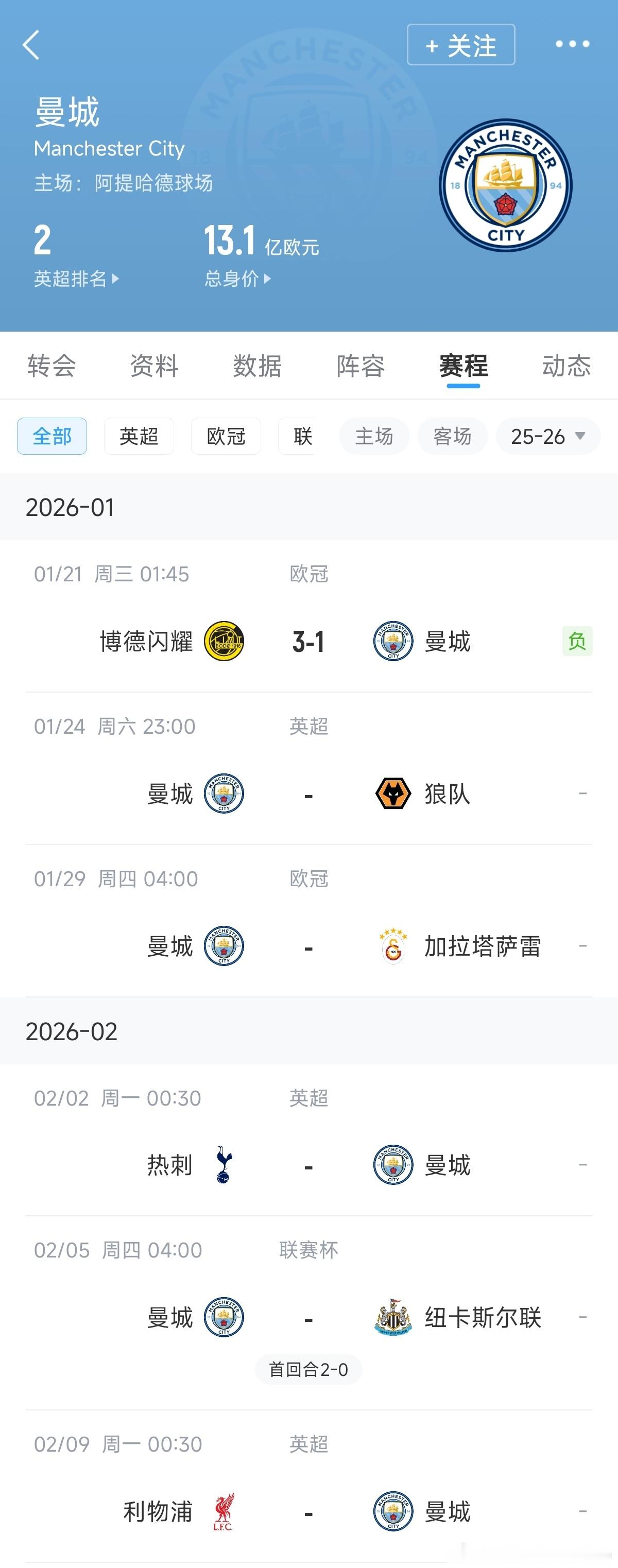The width and height of the screenshot is (618, 1568).
Task: Open the 25-26 season dropdown
Action: 546,436
